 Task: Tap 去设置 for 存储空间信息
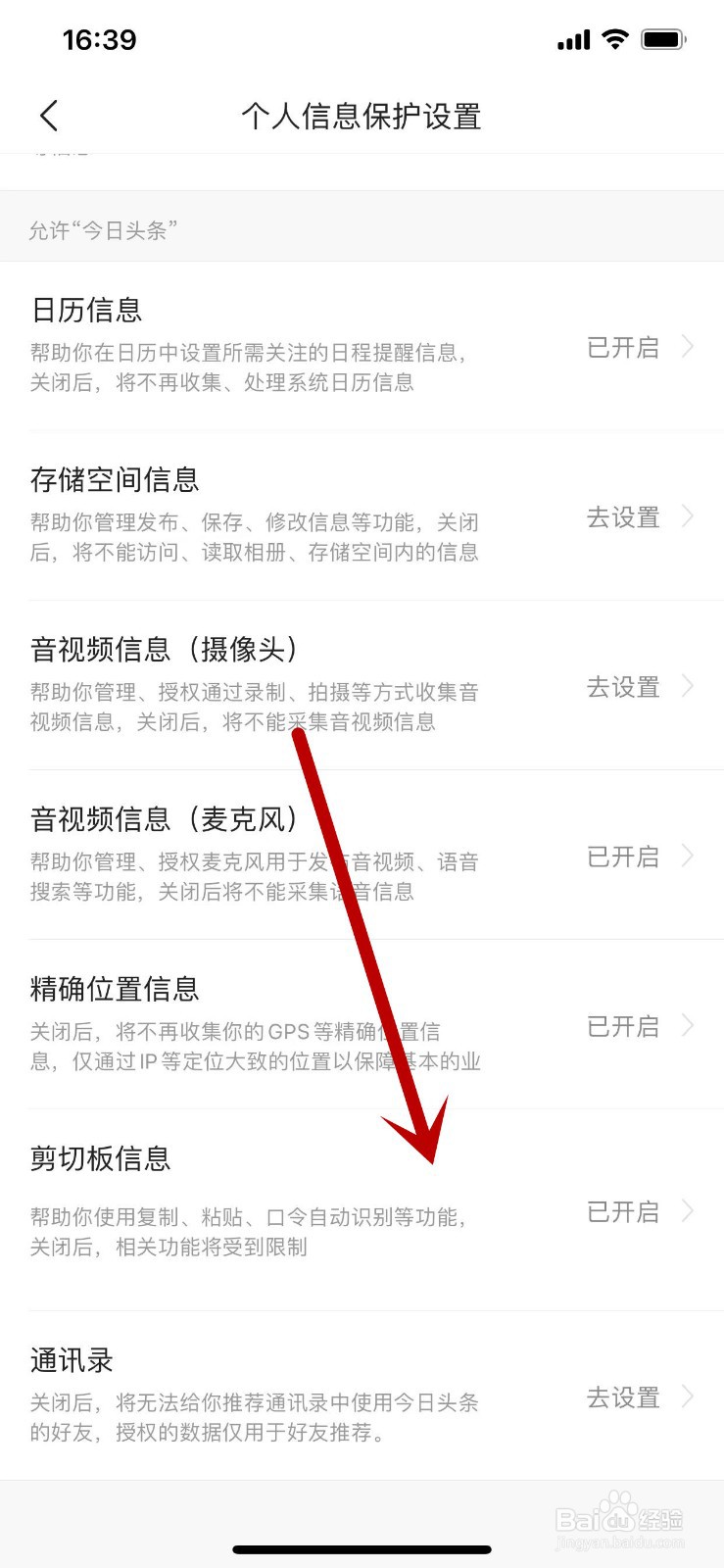point(622,517)
